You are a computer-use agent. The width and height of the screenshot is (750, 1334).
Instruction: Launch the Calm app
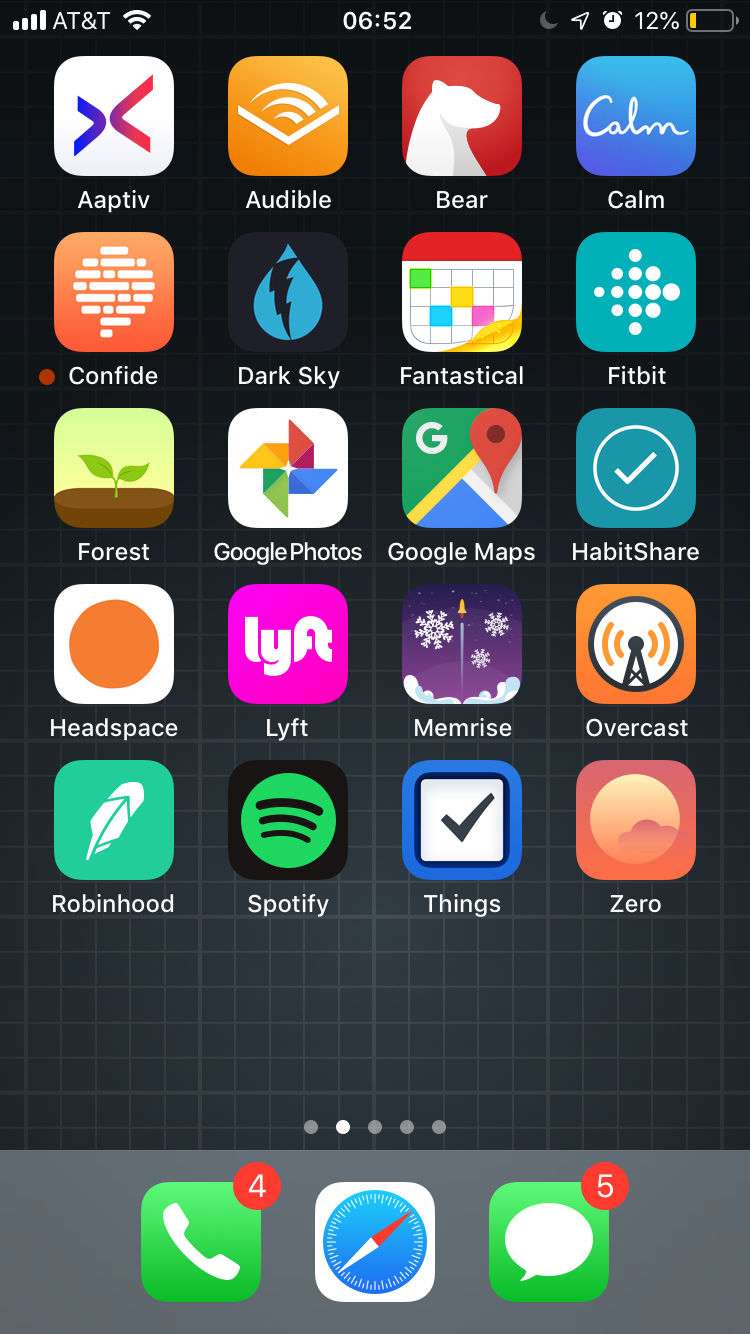click(636, 116)
